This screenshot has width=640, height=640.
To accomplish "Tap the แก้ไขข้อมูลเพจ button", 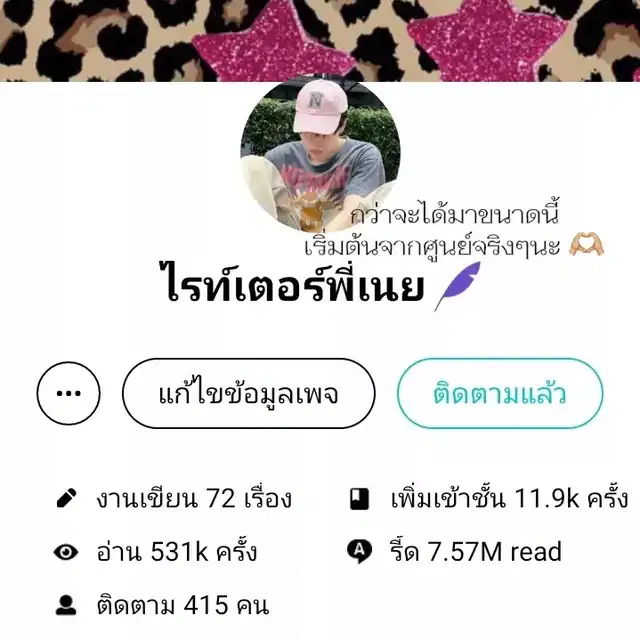I will [x=248, y=393].
